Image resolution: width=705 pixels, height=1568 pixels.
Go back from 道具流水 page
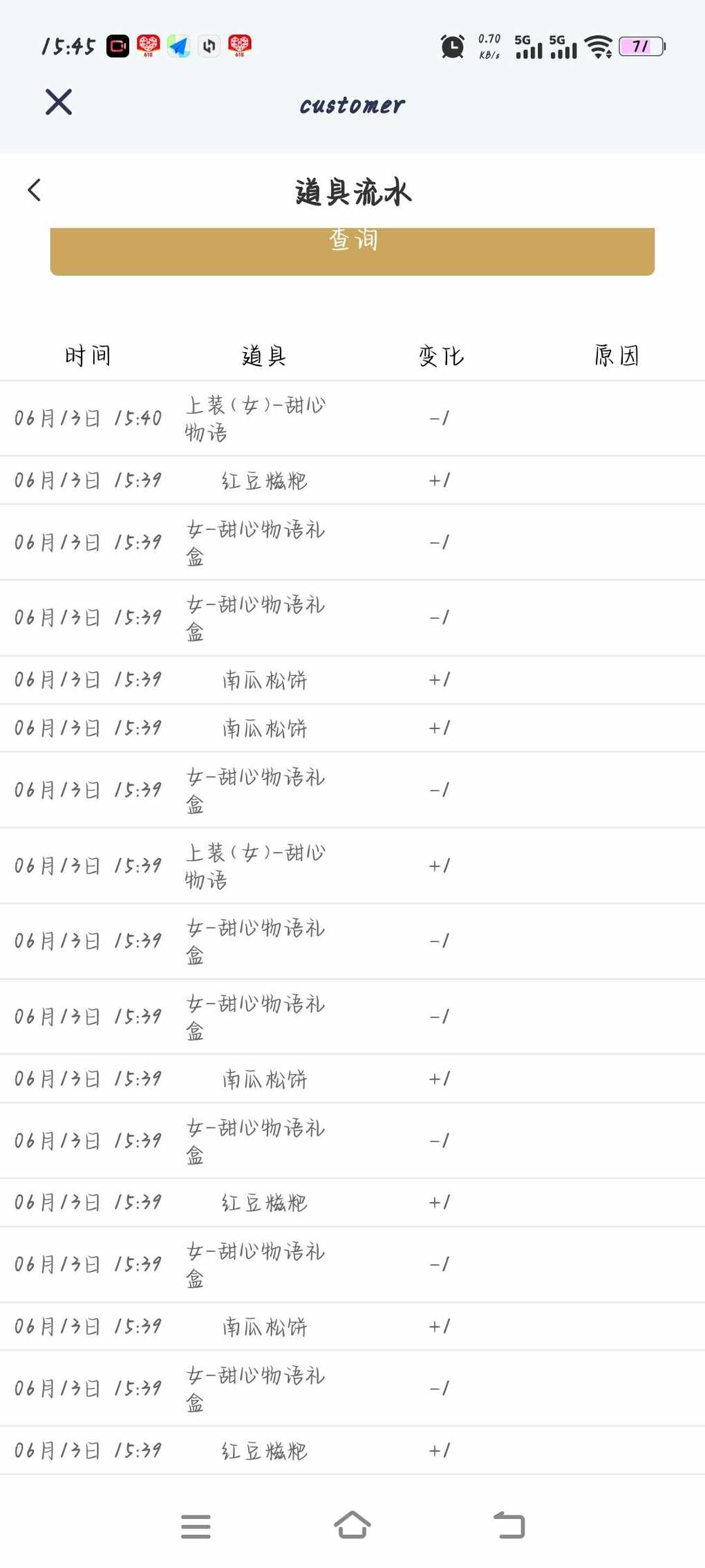[35, 190]
